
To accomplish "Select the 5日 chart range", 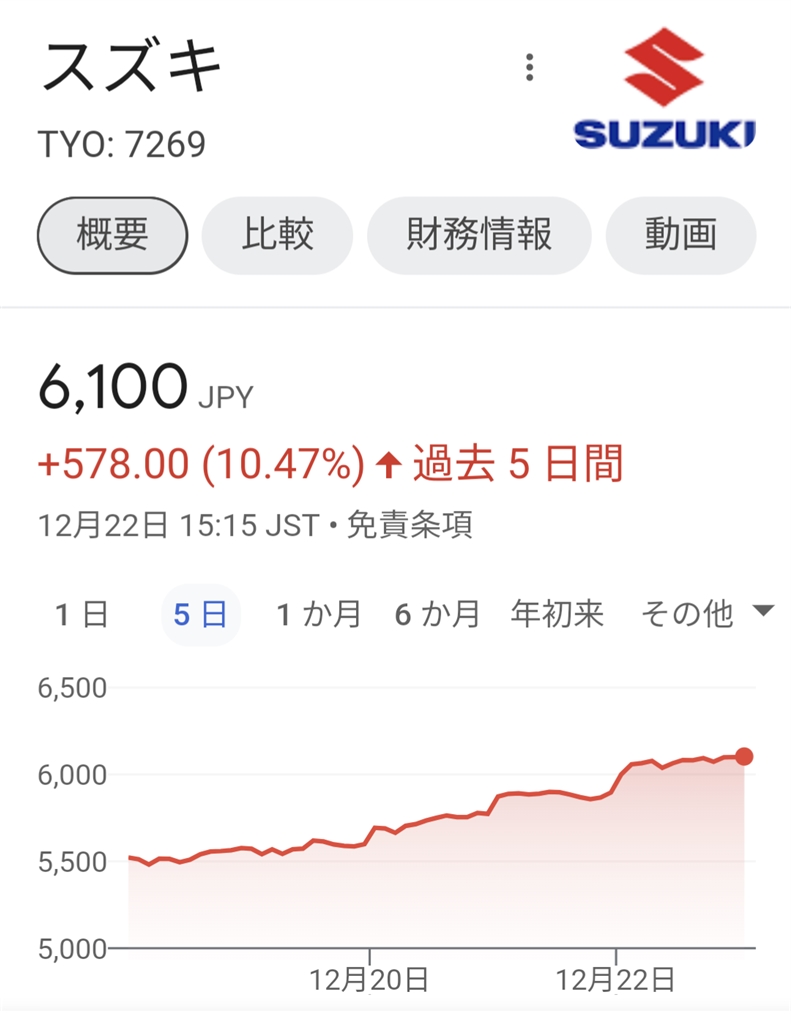I will click(200, 613).
